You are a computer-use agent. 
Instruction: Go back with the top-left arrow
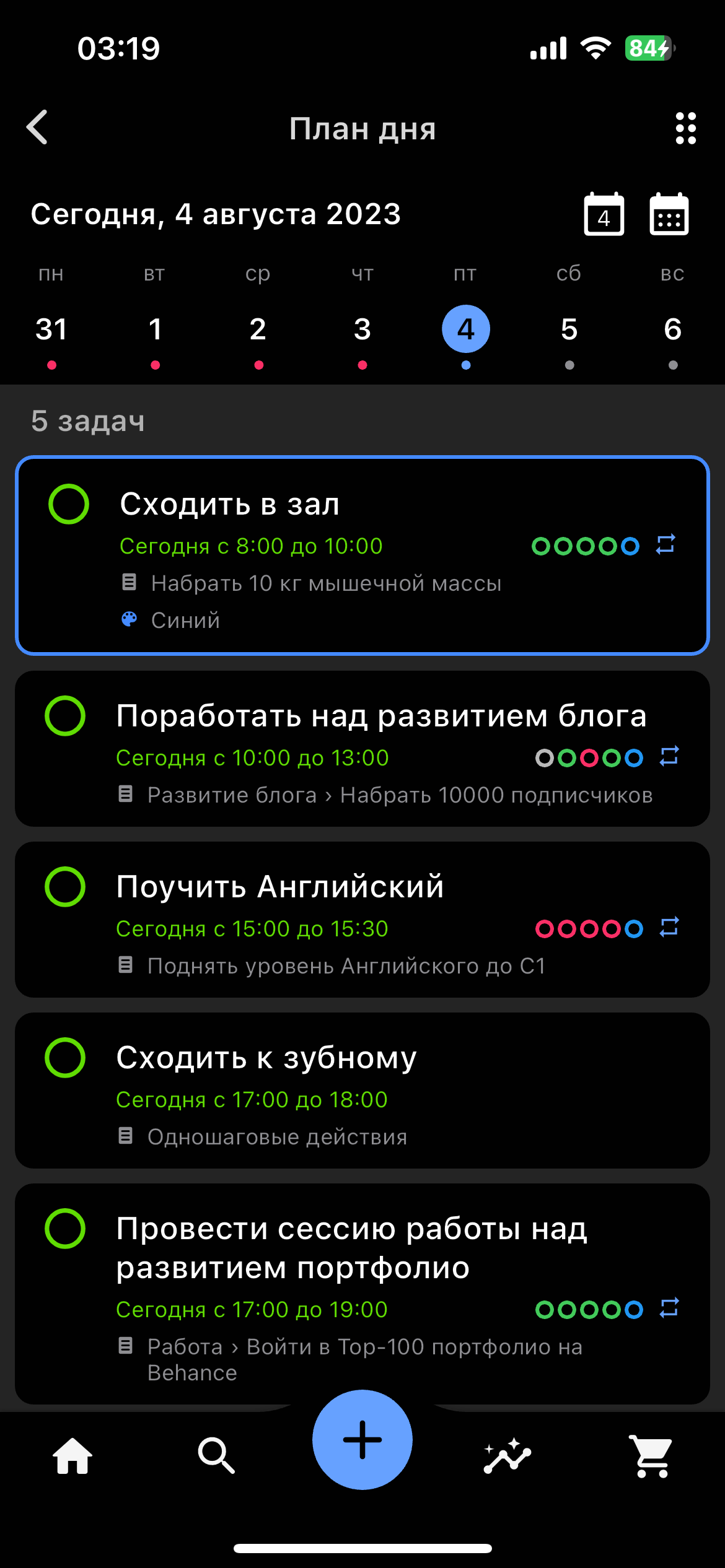click(x=37, y=128)
